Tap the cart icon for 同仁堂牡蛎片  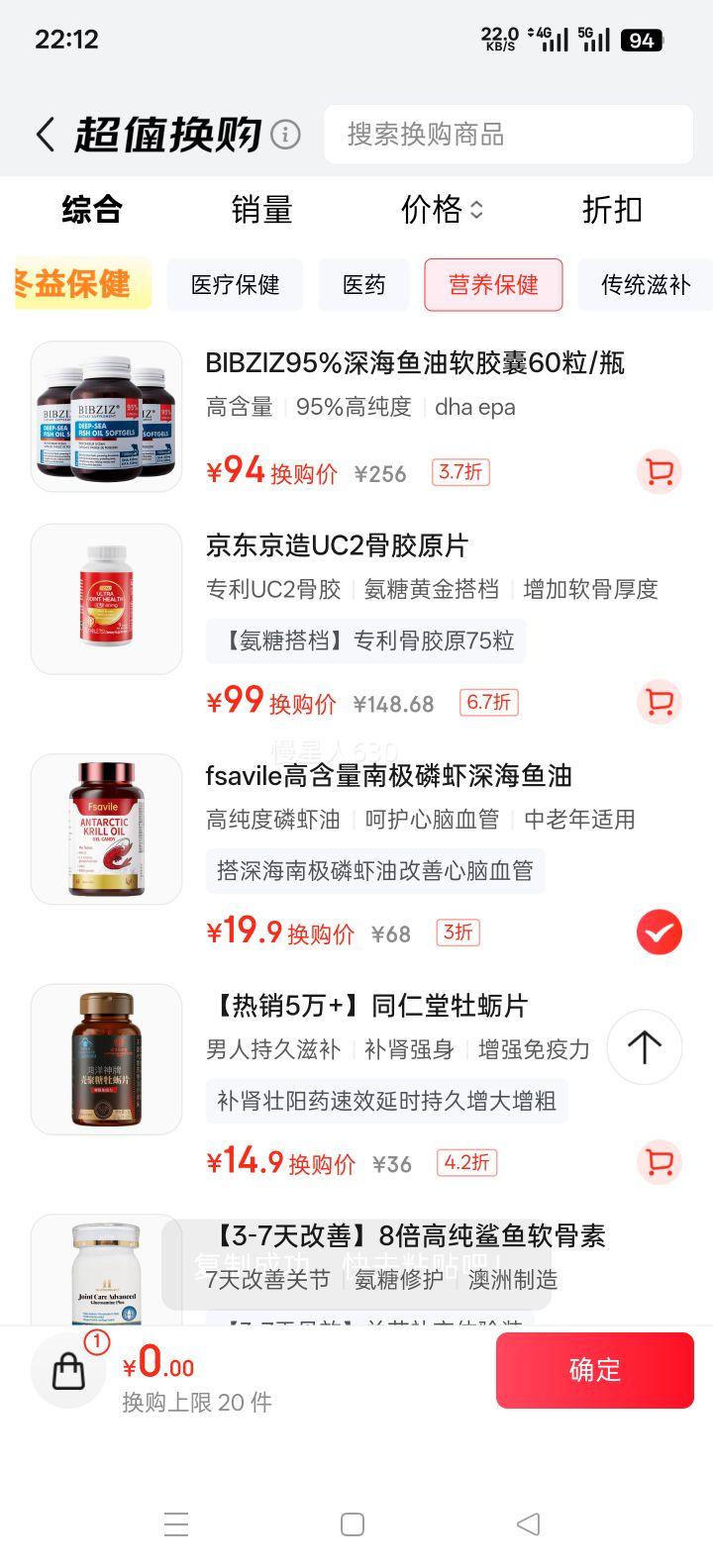pos(659,1163)
